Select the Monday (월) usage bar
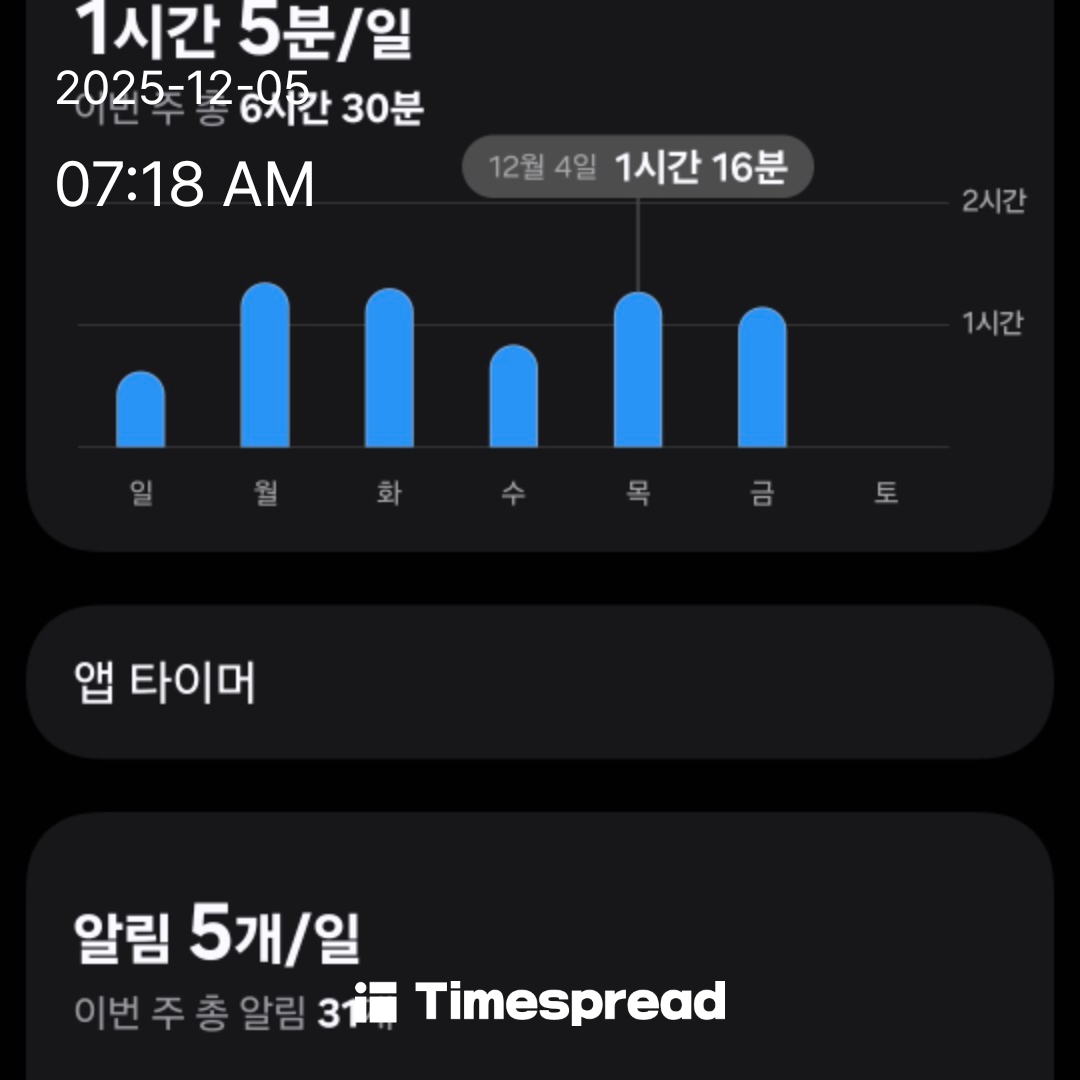Image resolution: width=1080 pixels, height=1080 pixels. point(265,367)
